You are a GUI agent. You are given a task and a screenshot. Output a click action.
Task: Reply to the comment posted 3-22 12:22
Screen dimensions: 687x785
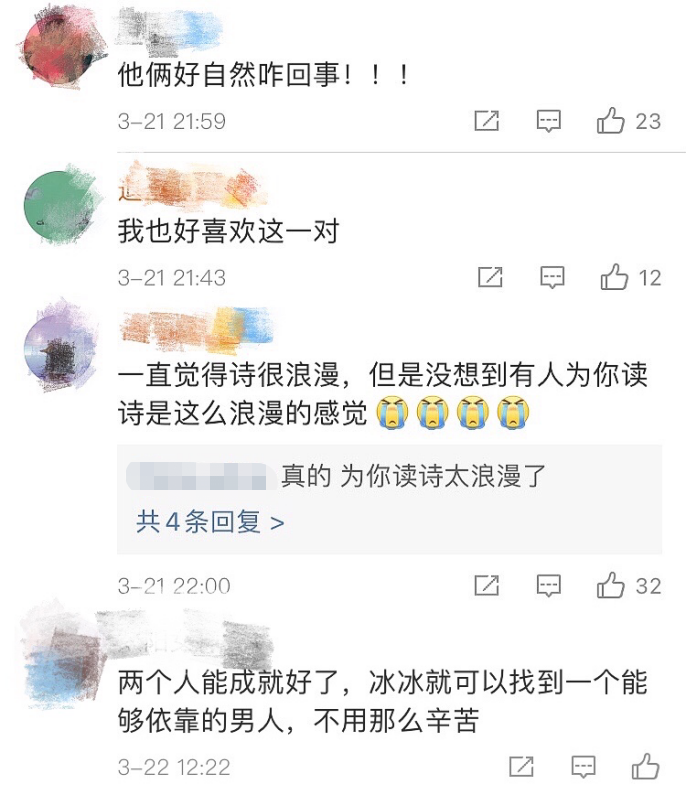point(583,768)
